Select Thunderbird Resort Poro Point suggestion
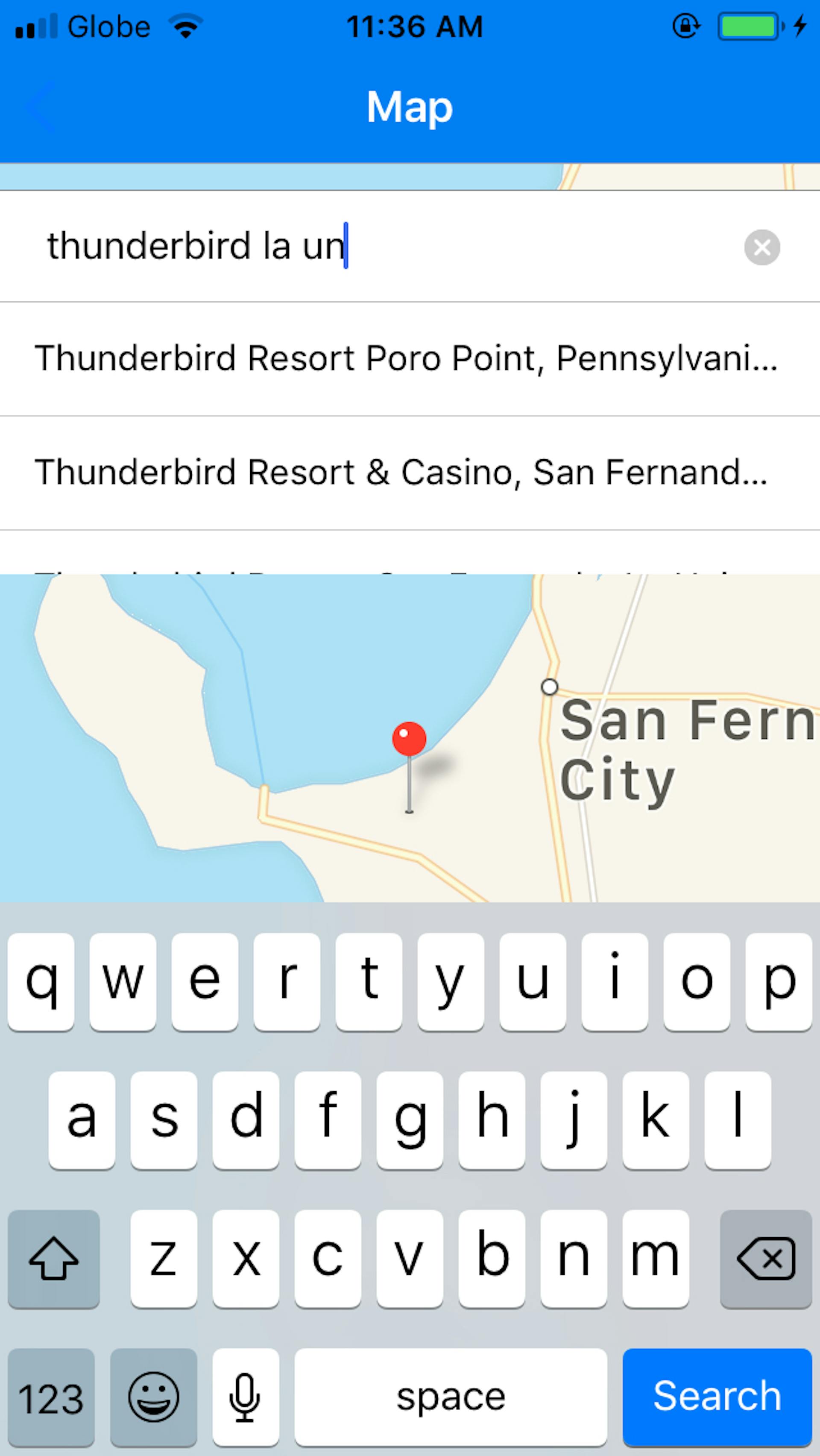 (x=410, y=359)
